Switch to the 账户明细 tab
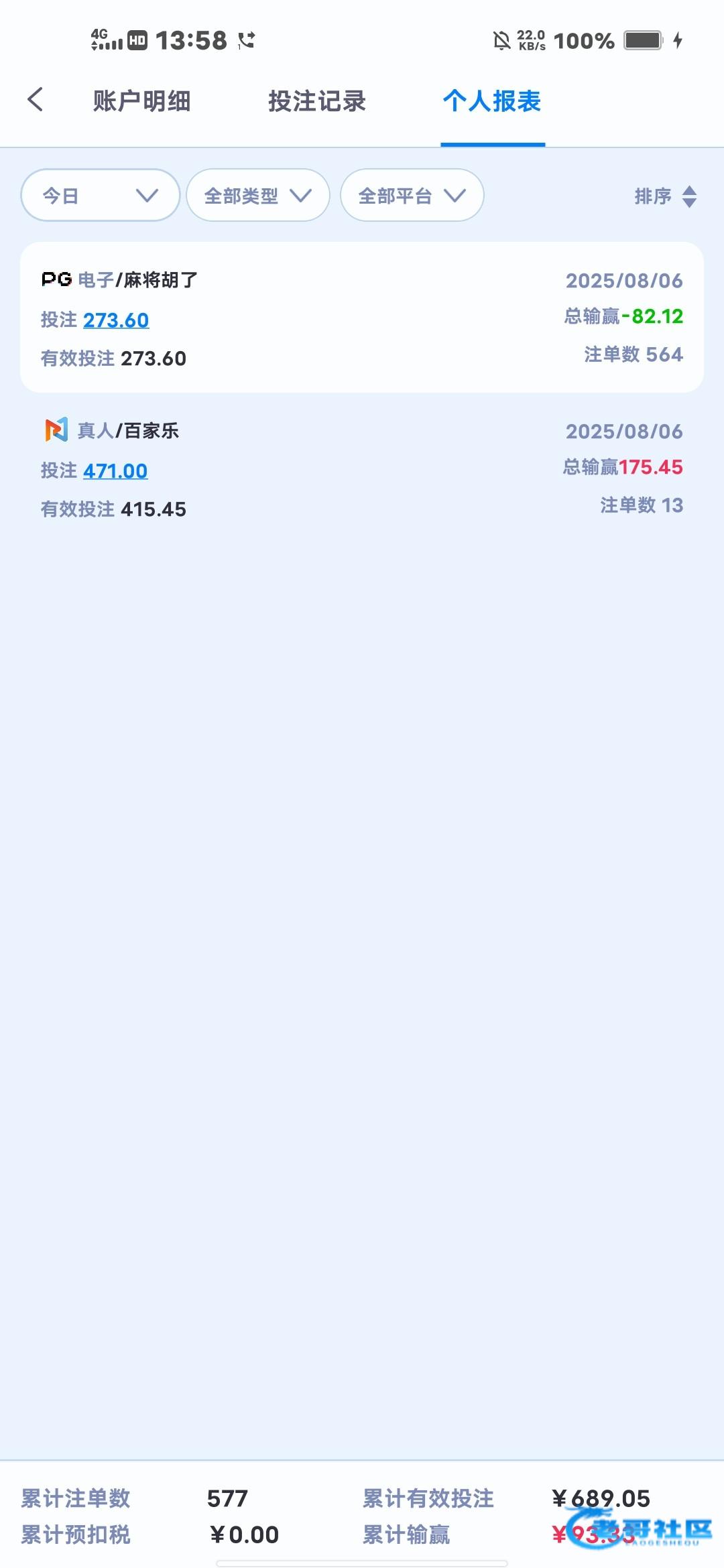Image resolution: width=724 pixels, height=1568 pixels. 141,101
